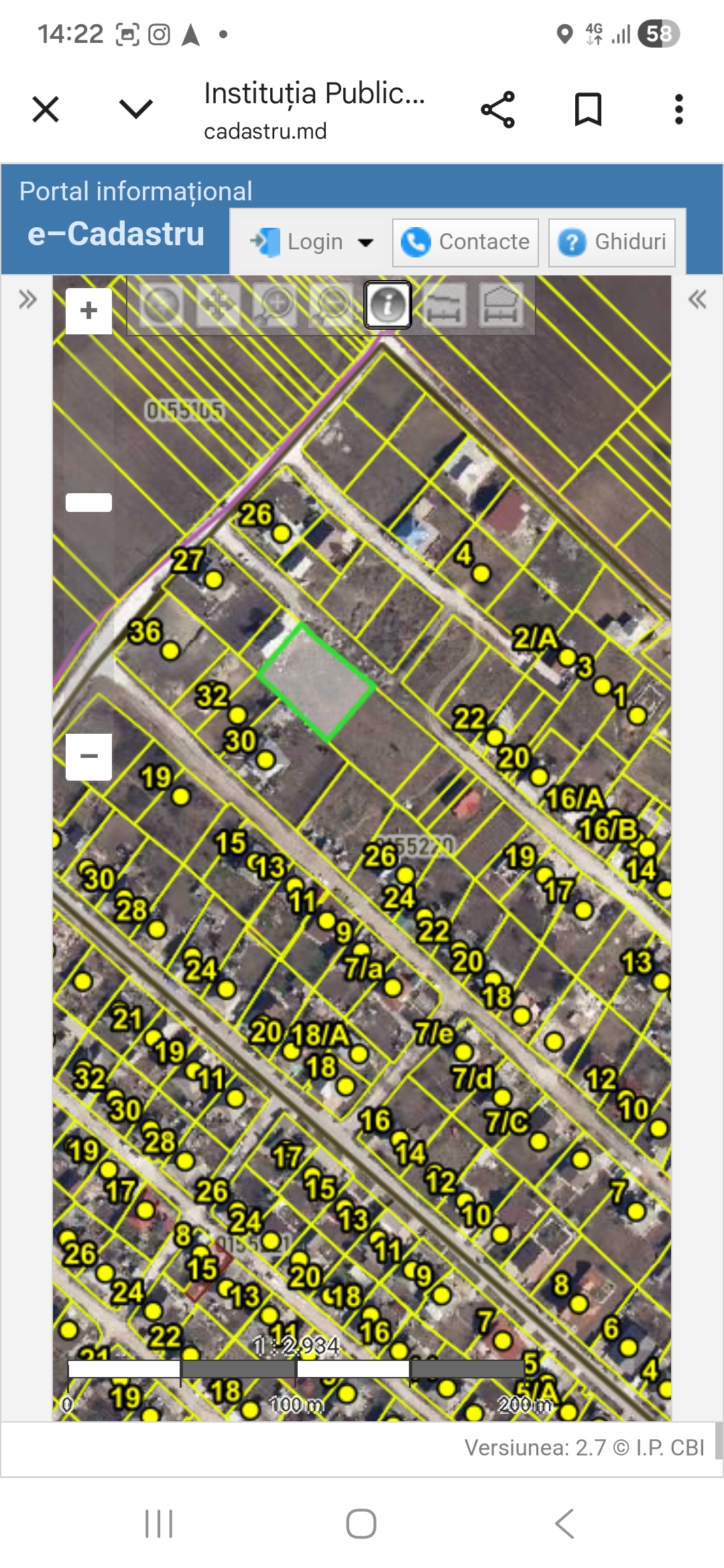Viewport: 724px width, 1568px height.
Task: Bookmark this page
Action: coord(588,110)
